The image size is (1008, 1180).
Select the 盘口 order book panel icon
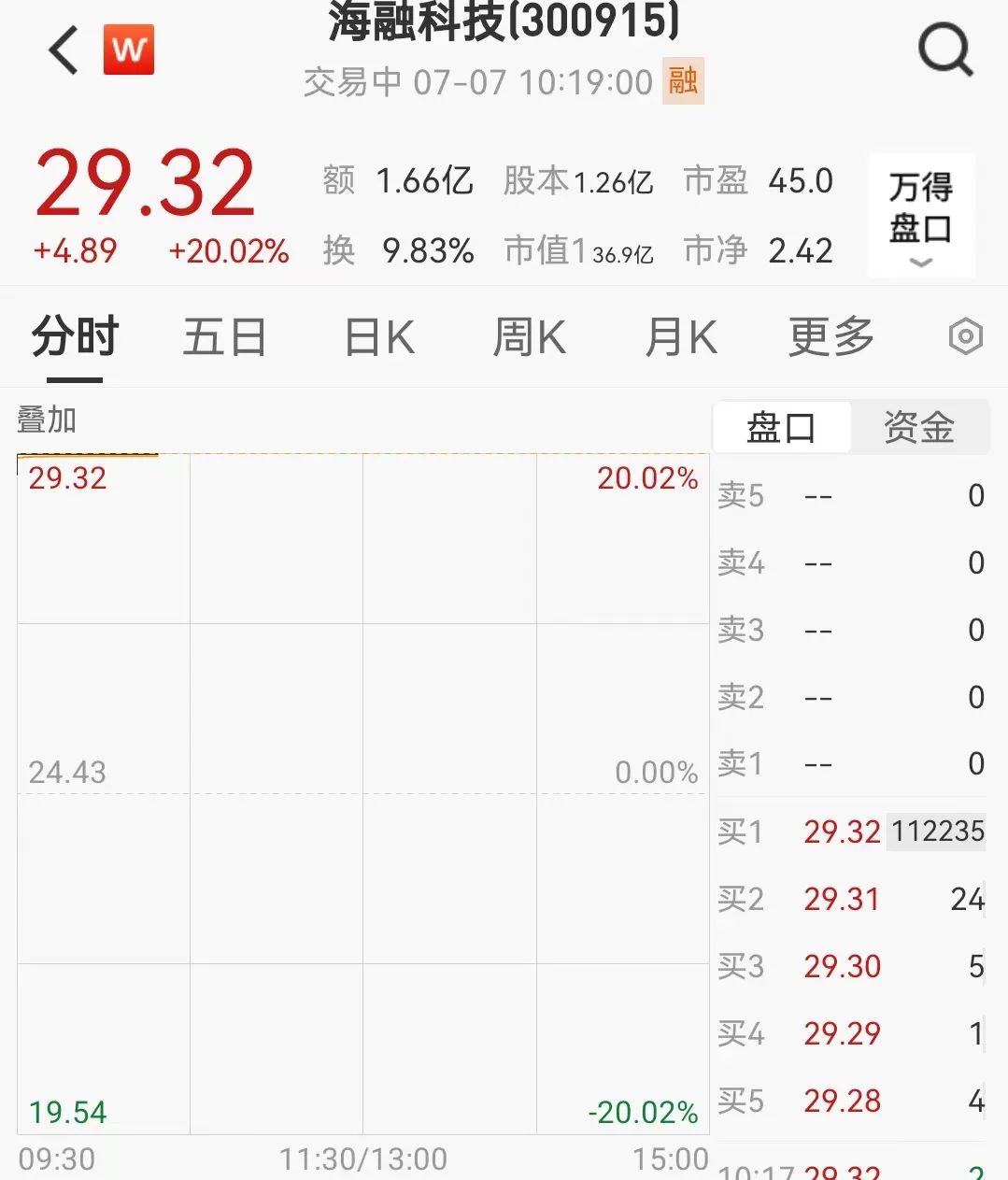click(782, 427)
